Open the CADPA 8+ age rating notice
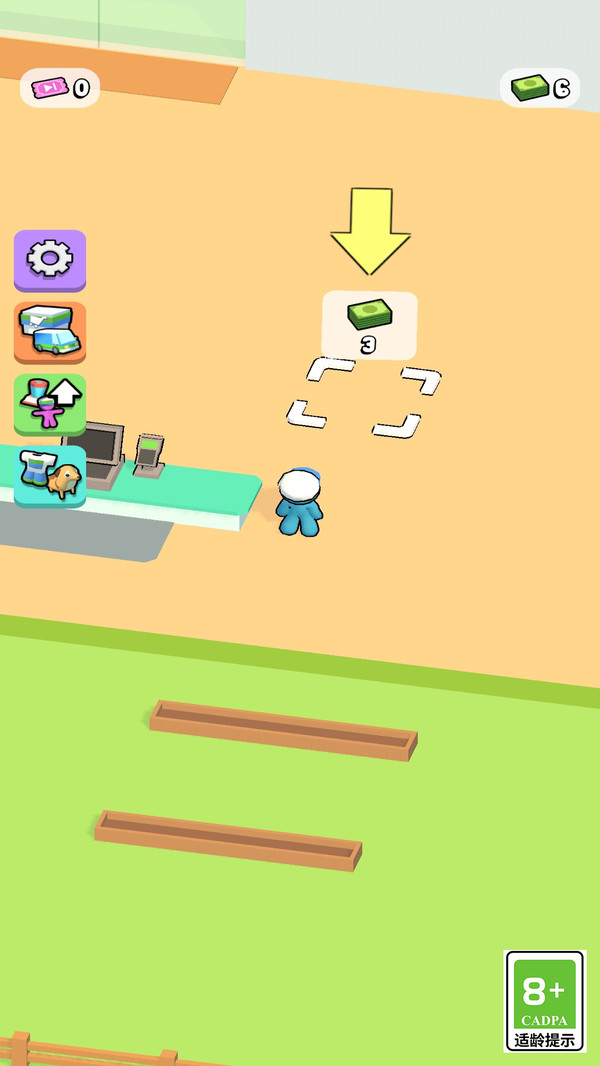 (545, 1000)
